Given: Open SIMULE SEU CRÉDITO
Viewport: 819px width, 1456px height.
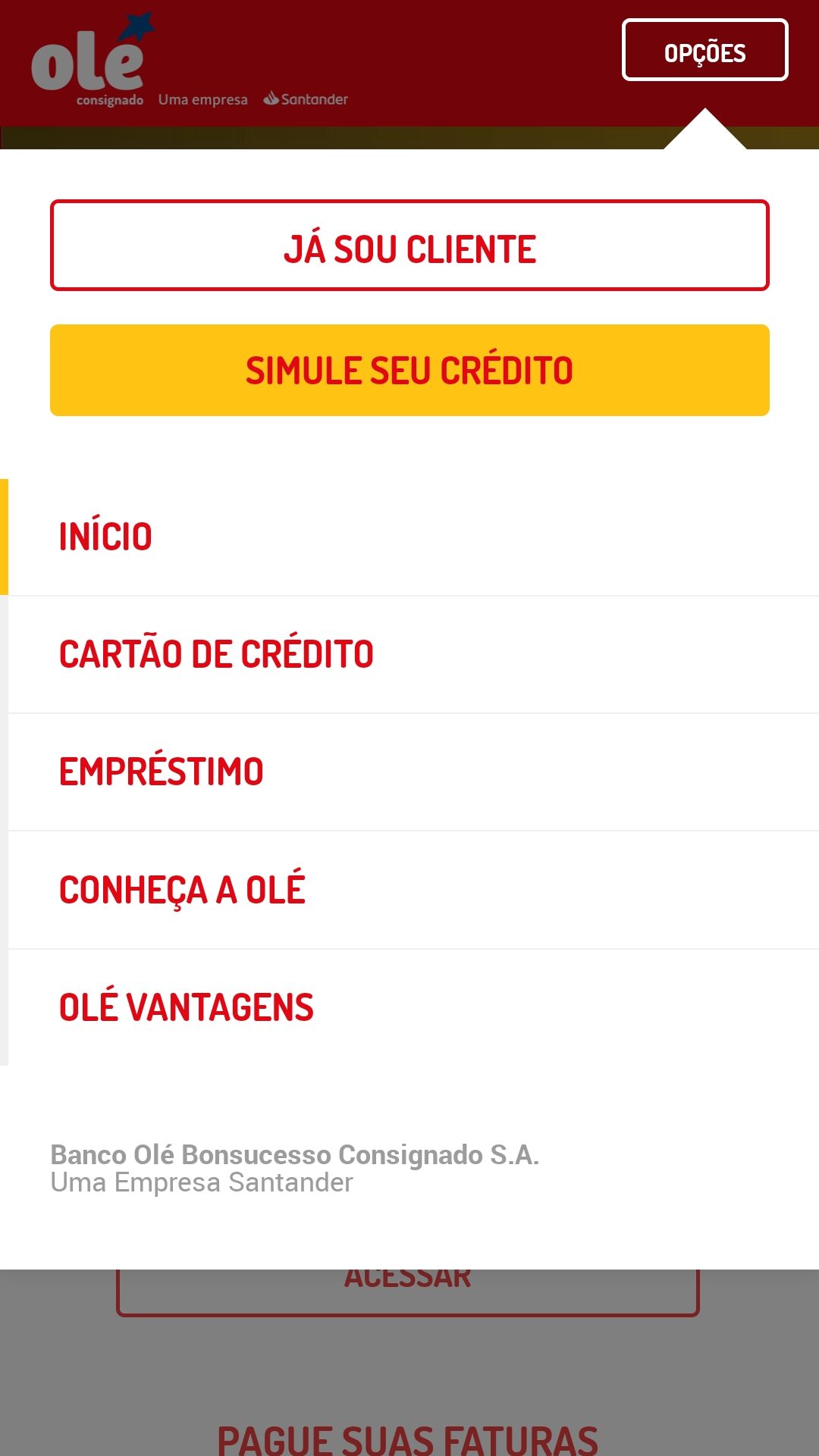Looking at the screenshot, I should click(409, 370).
